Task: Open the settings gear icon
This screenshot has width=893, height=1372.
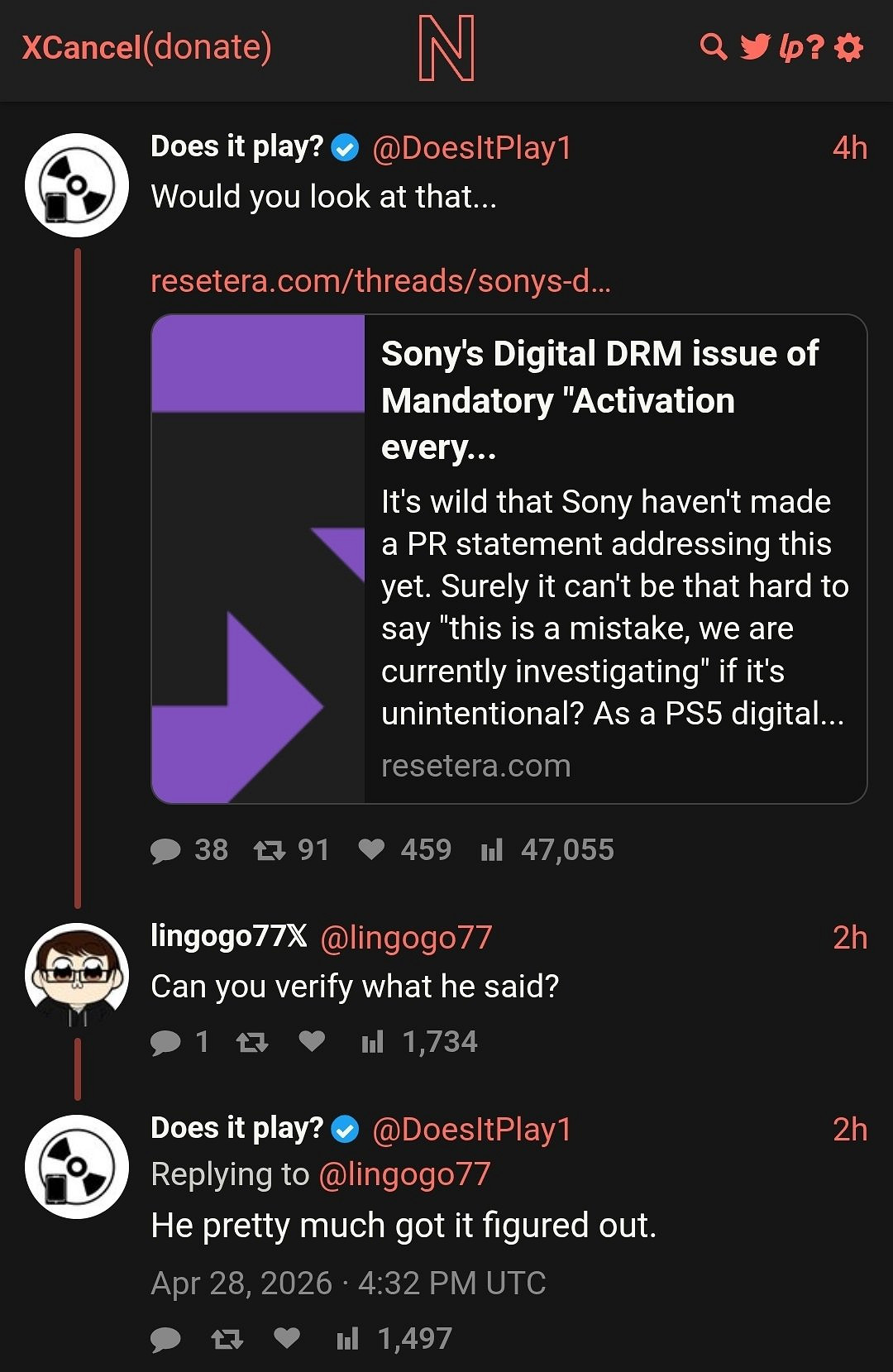Action: [849, 47]
